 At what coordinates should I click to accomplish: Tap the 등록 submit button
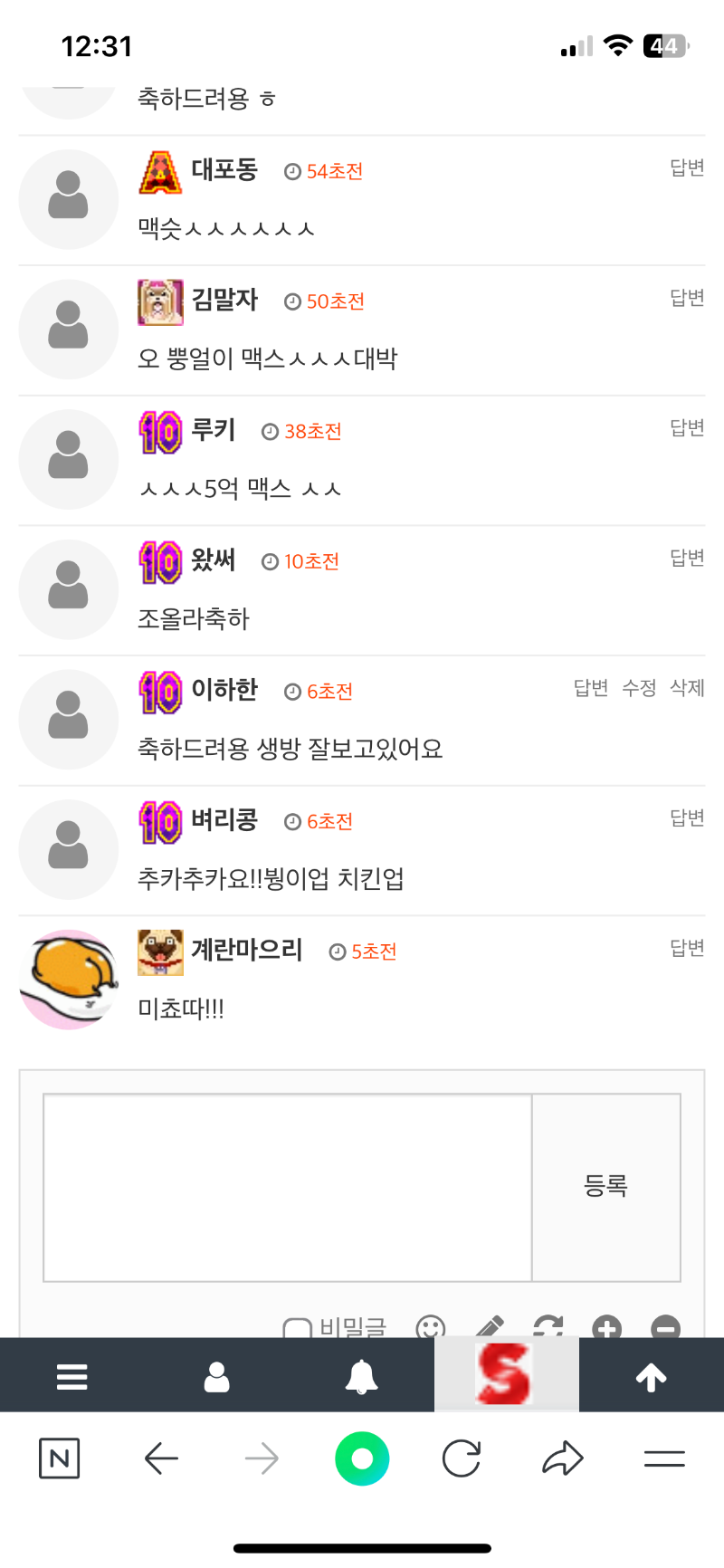click(605, 1187)
